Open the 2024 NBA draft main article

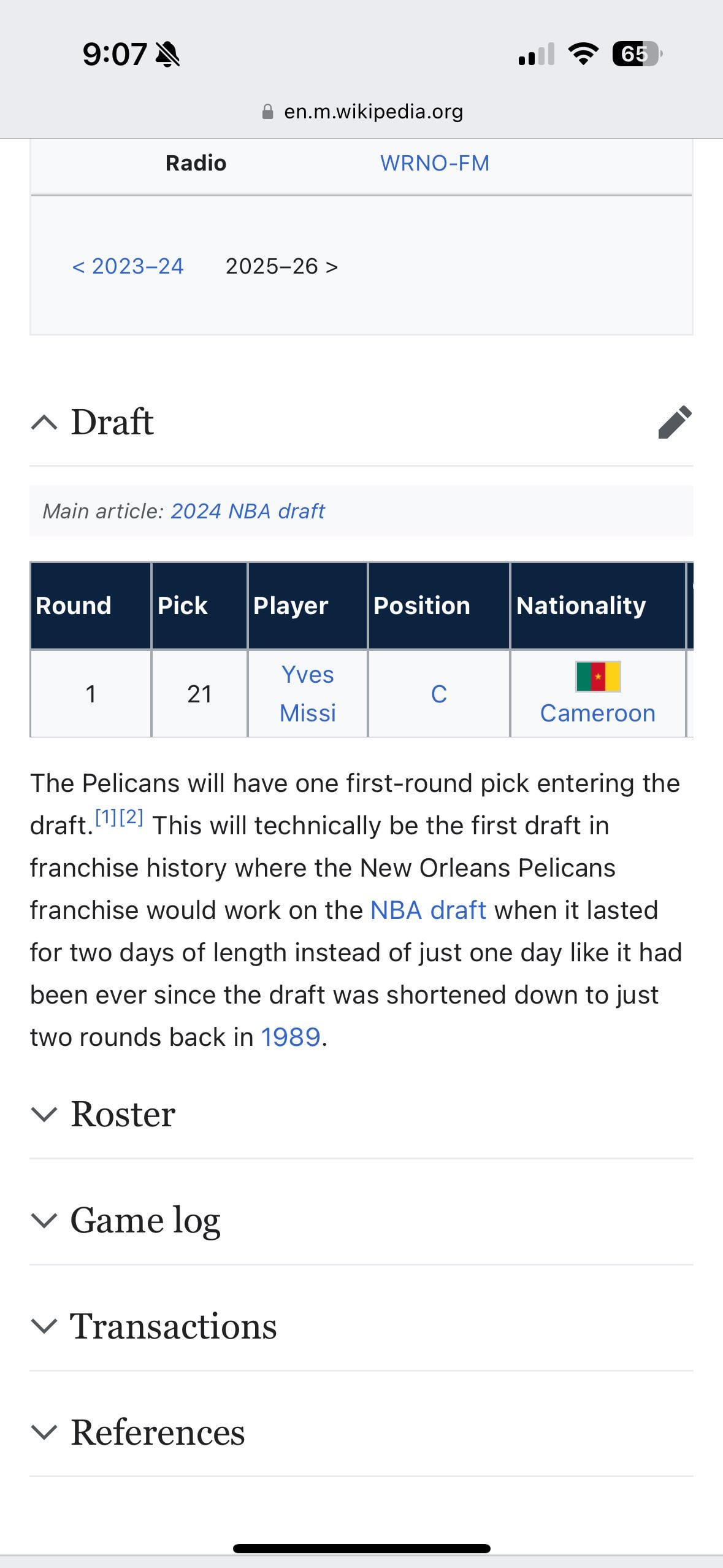[x=247, y=511]
